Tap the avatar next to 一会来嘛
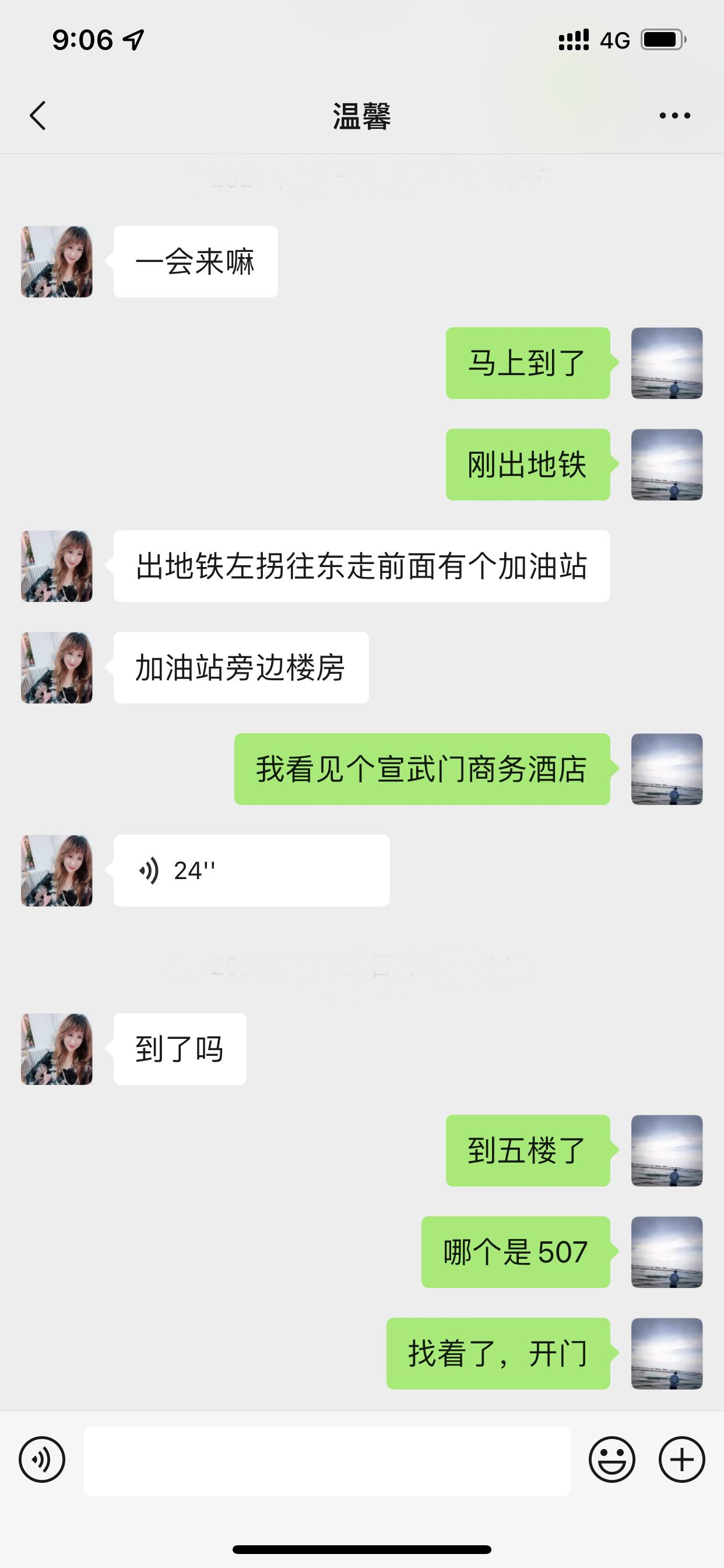This screenshot has height=1568, width=724. click(x=55, y=261)
